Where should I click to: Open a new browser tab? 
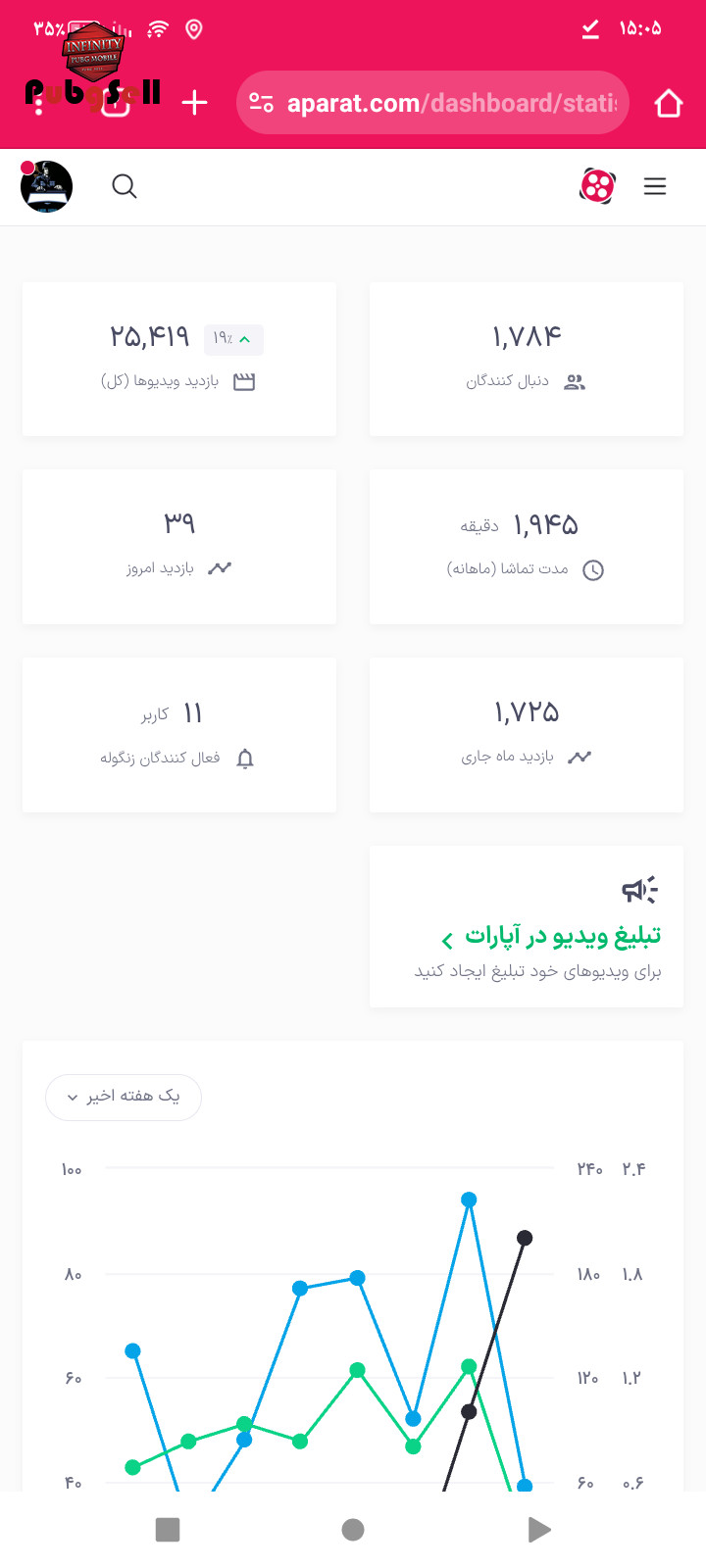click(195, 103)
